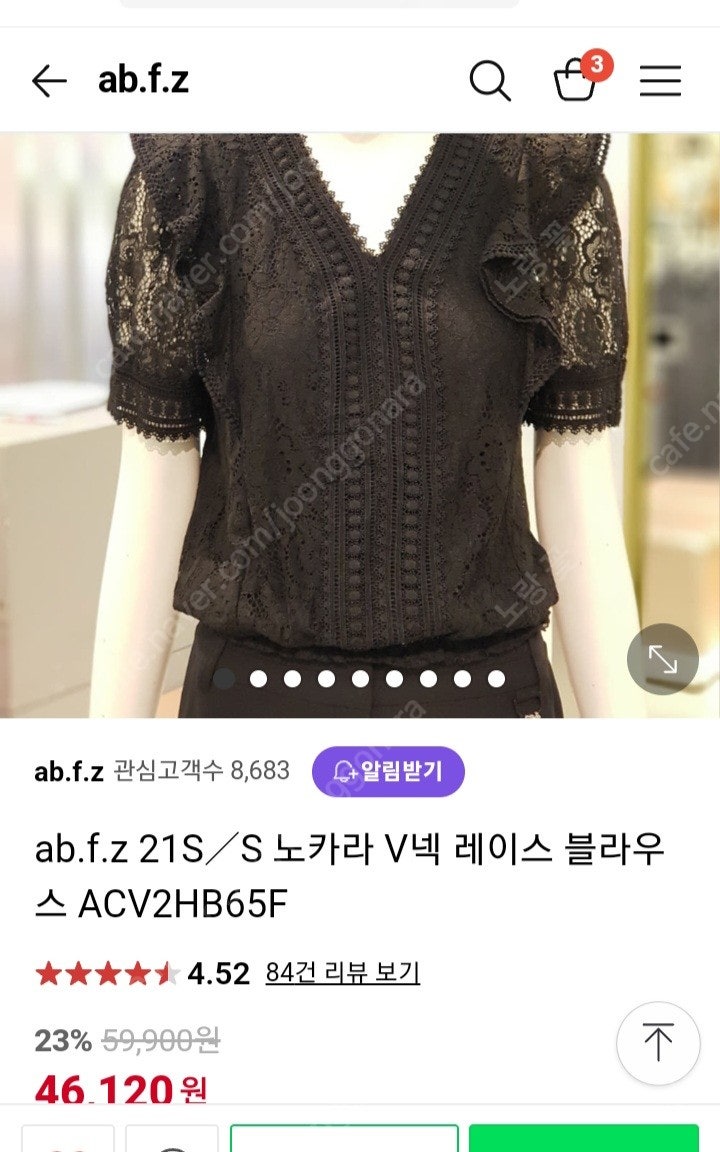This screenshot has height=1152, width=720.
Task: Jump to top with the up-arrow button
Action: point(658,1042)
